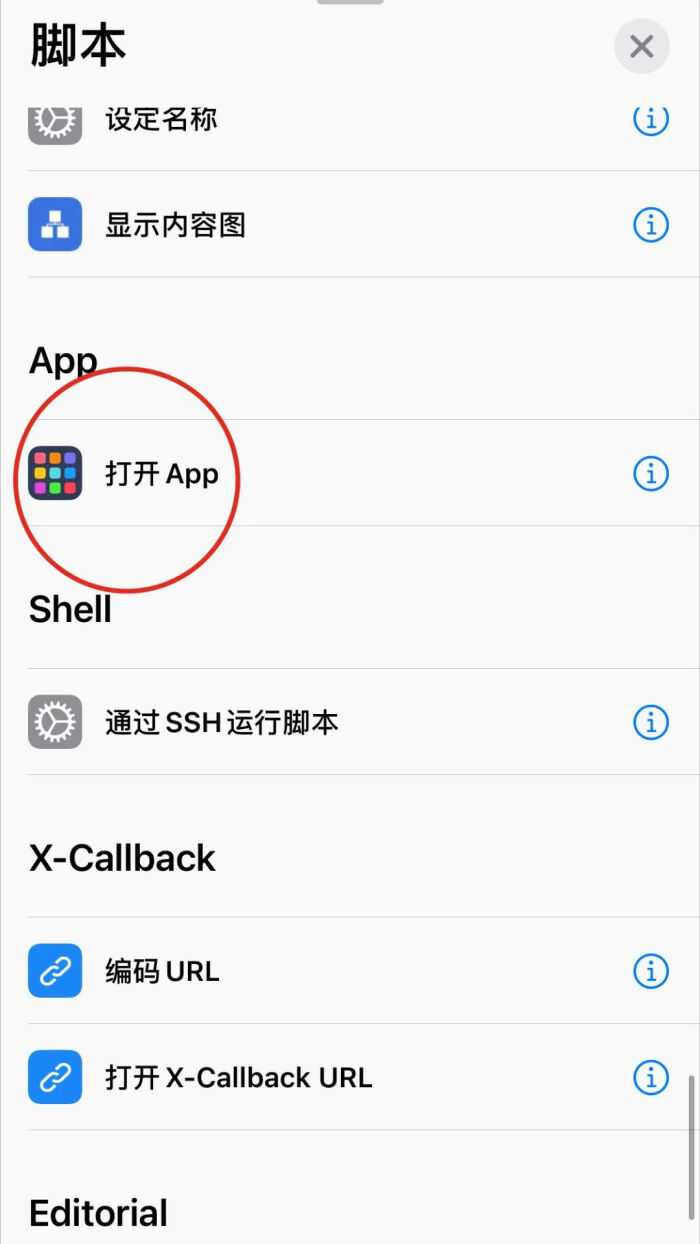Show info for 设定名称
Image resolution: width=700 pixels, height=1244 pixels.
(x=650, y=120)
